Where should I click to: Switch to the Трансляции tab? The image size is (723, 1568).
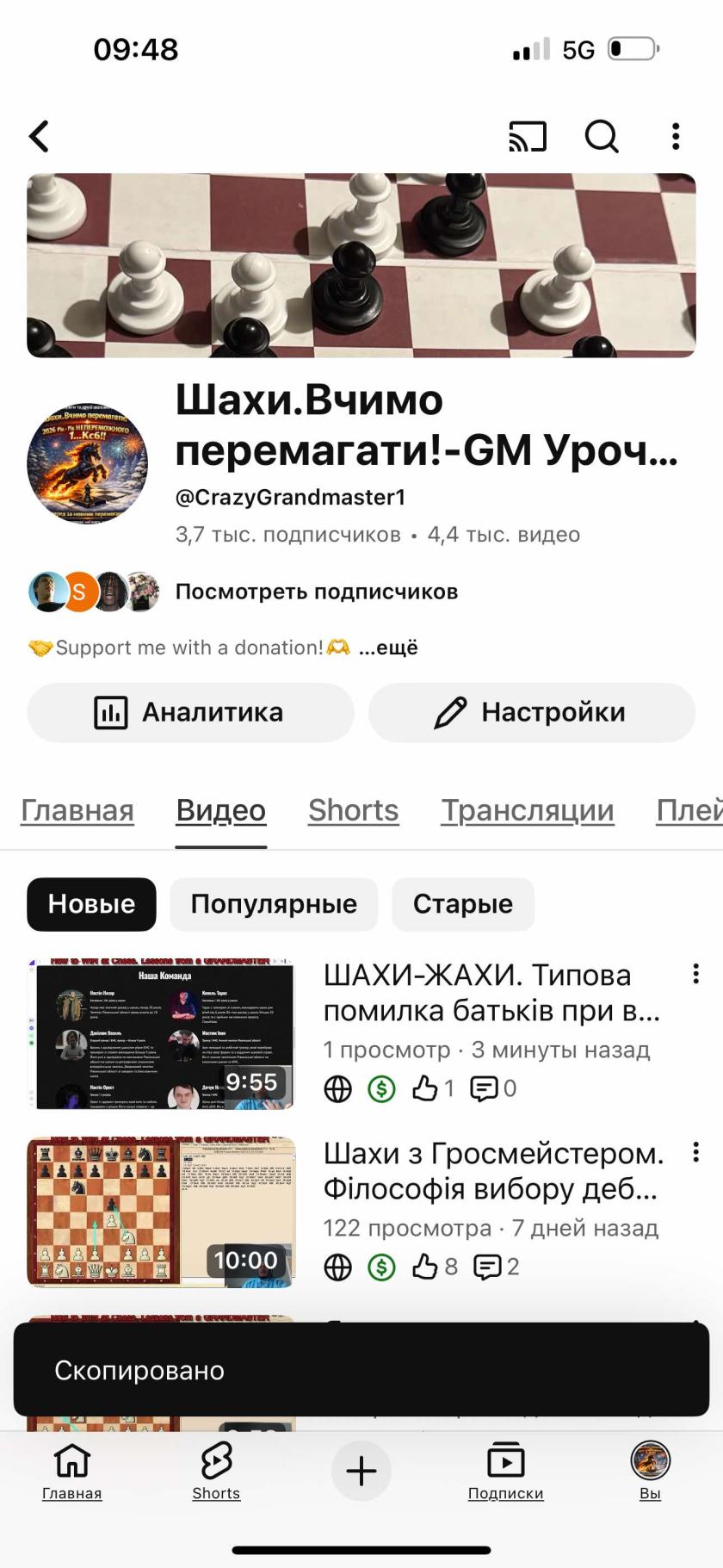click(x=528, y=809)
